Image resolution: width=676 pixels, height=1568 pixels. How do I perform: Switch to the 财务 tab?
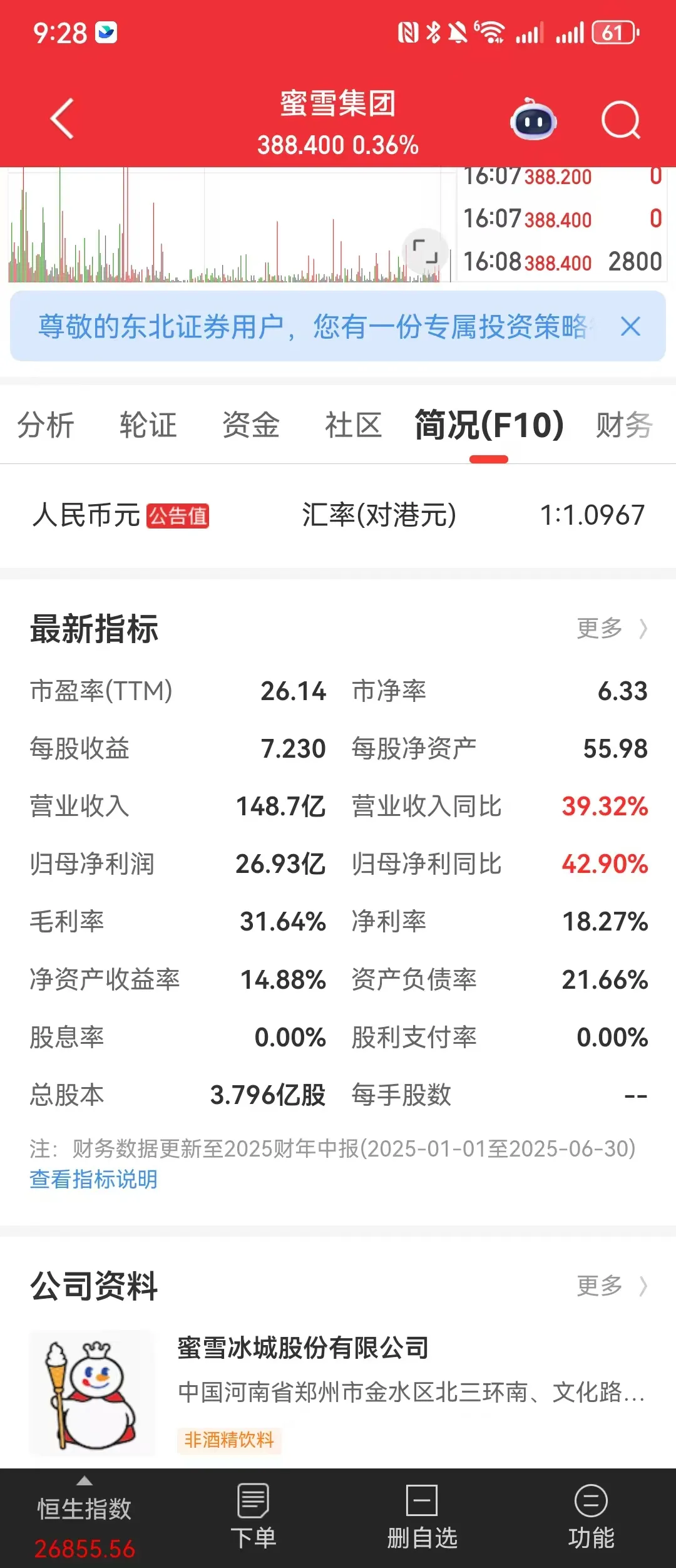coord(623,425)
